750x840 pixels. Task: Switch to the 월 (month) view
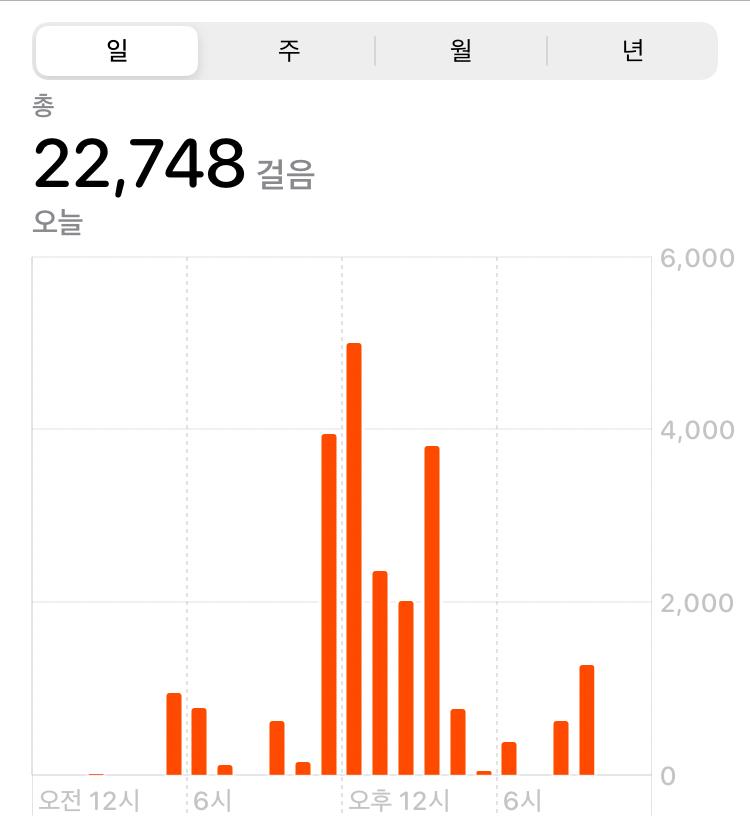pyautogui.click(x=461, y=51)
